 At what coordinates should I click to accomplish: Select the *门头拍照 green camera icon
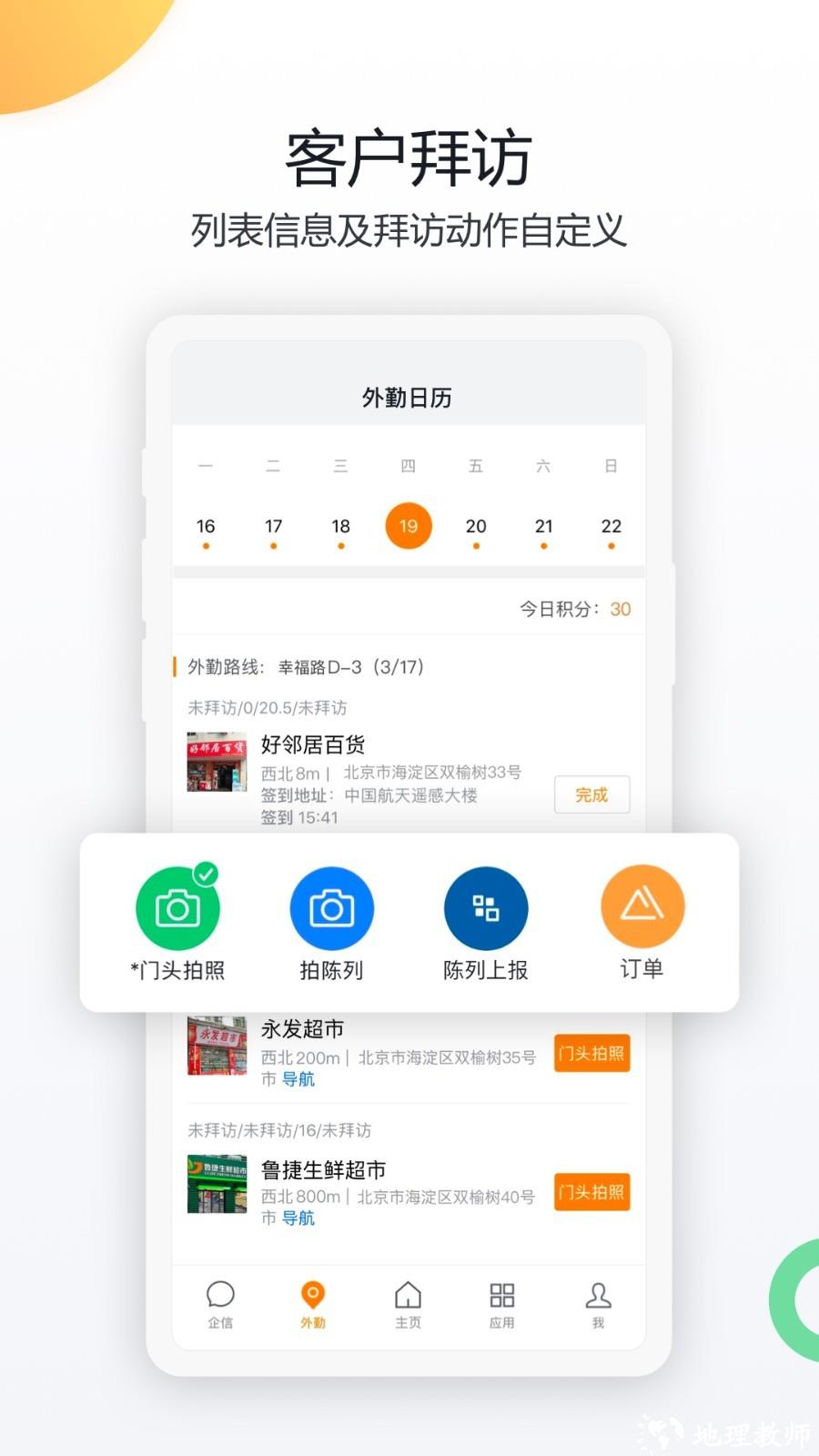(178, 907)
